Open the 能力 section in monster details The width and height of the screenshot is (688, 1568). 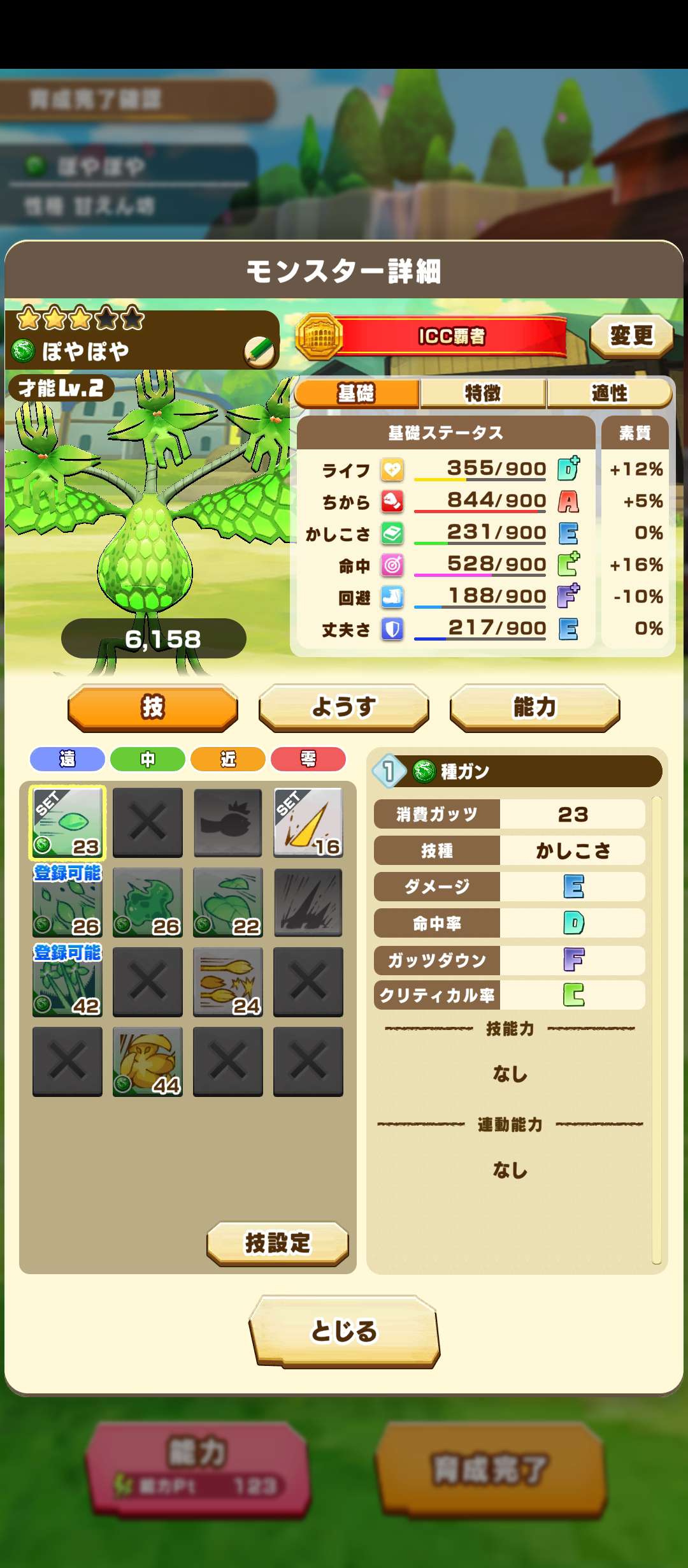(535, 708)
